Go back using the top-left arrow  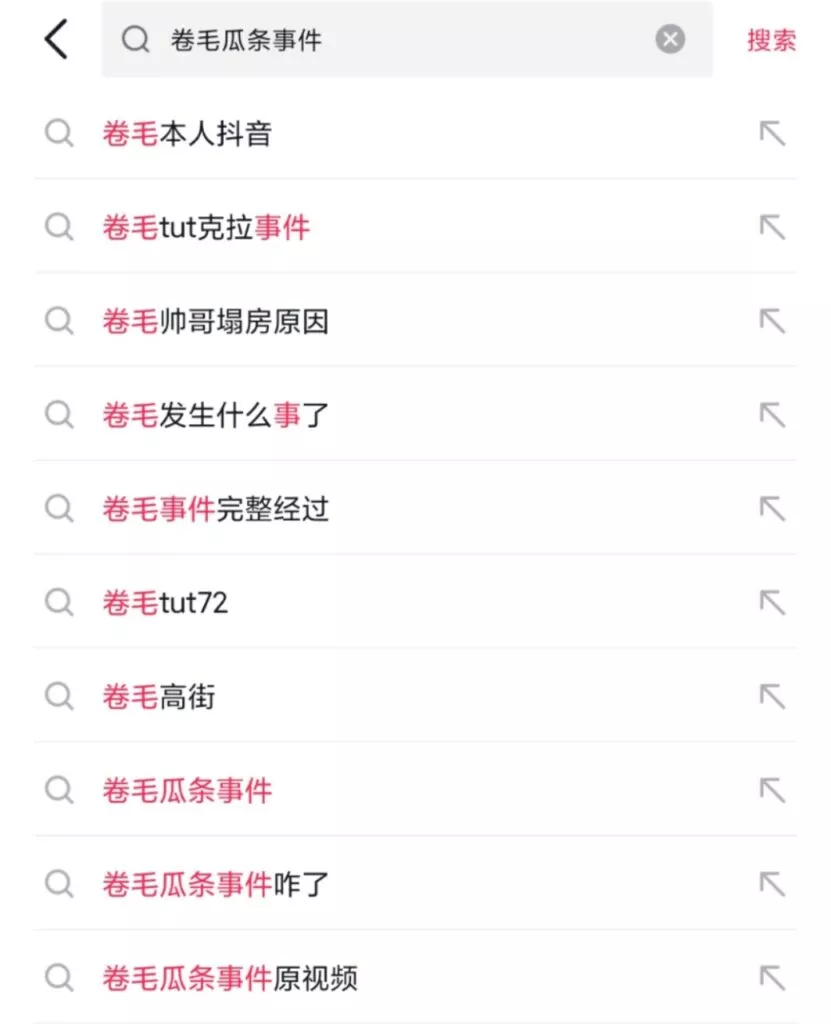(56, 40)
